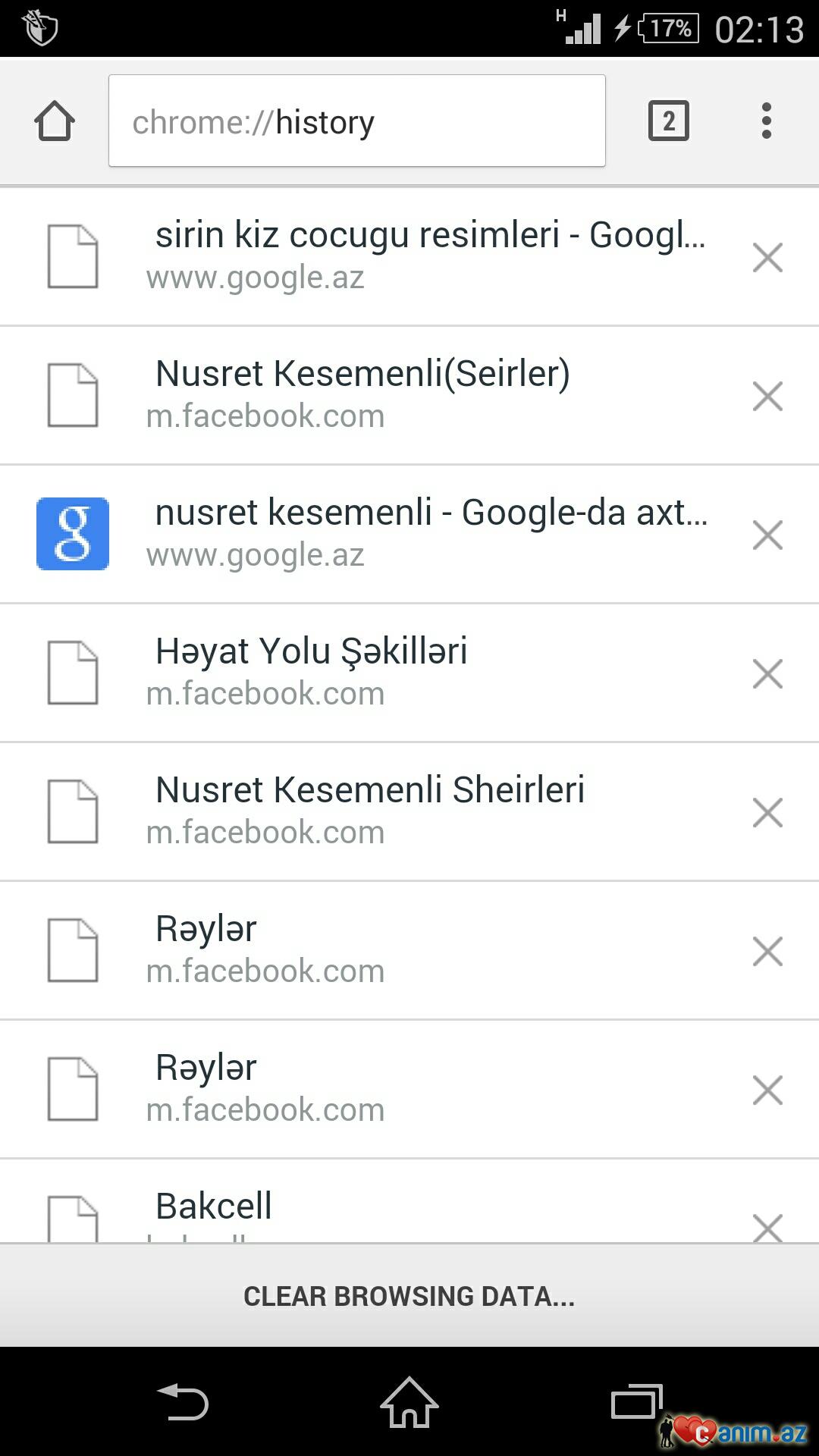Image resolution: width=819 pixels, height=1456 pixels.
Task: Remove the 'nusret kesemenli' Google search entry
Action: coord(767,535)
